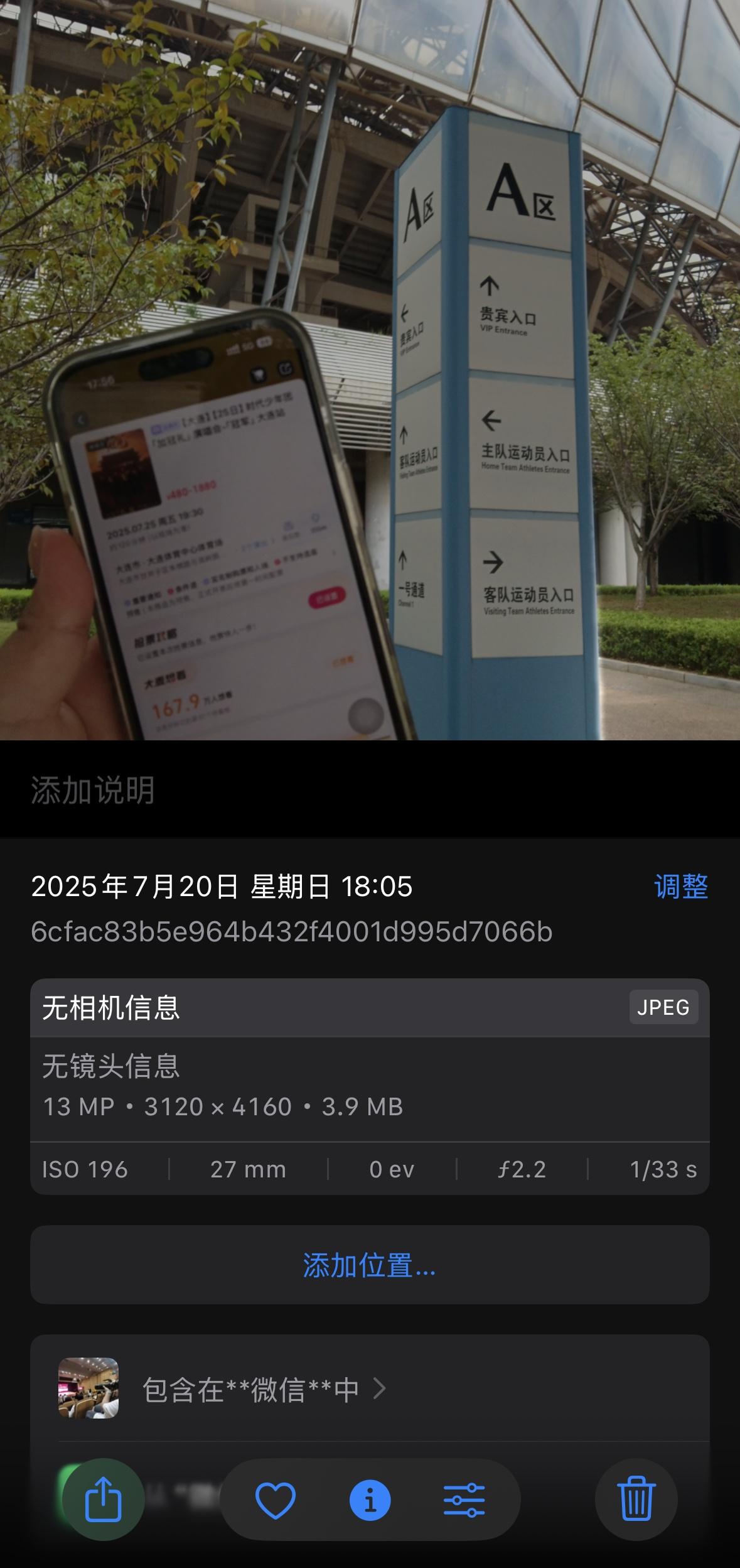Delete the photo with the trash icon
Screen dimensions: 740x1568
coord(636,1499)
